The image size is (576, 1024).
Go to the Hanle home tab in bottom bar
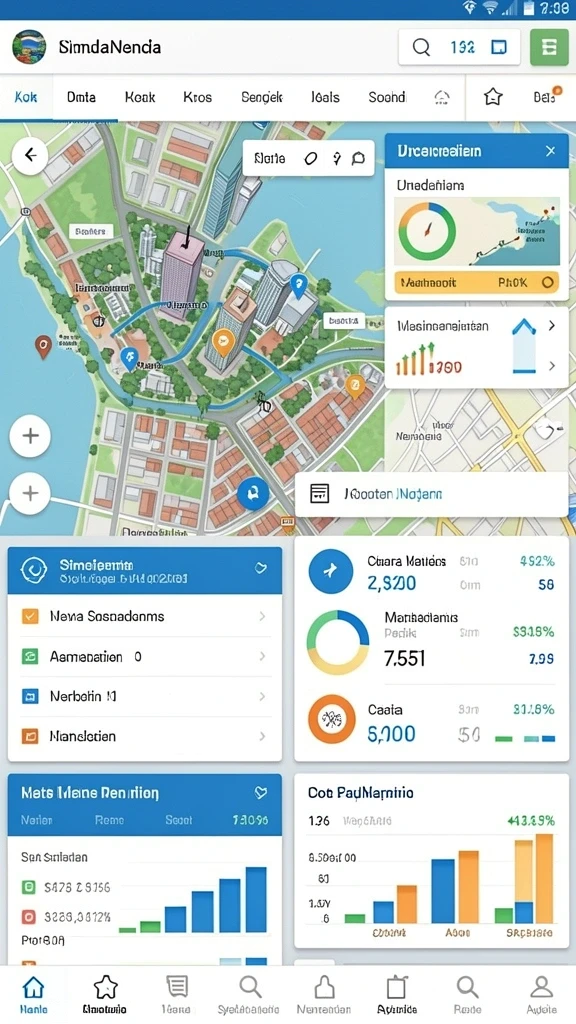33,995
